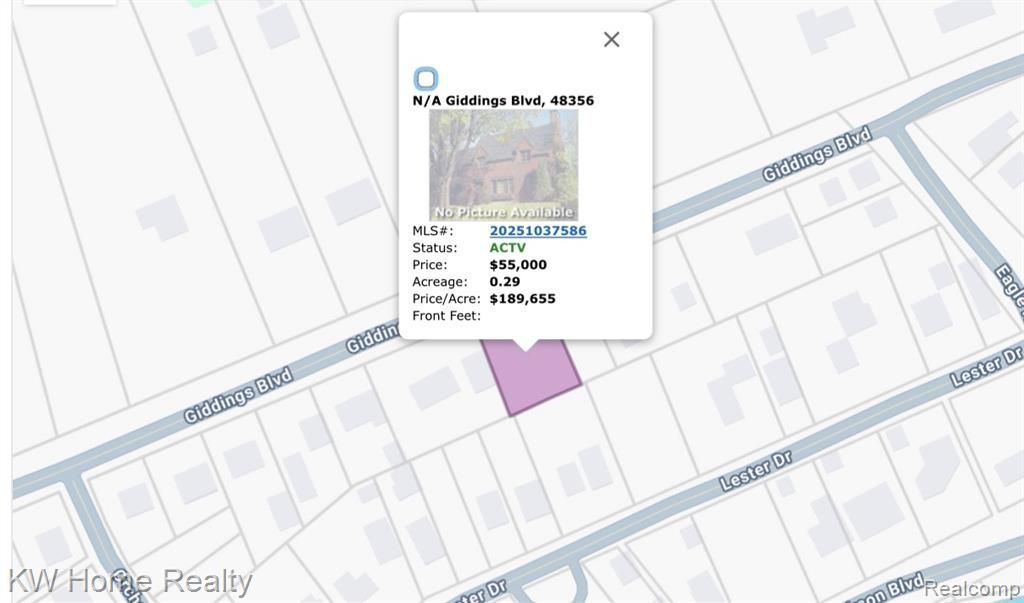Open MLS# 20251037586 link

[x=537, y=231]
